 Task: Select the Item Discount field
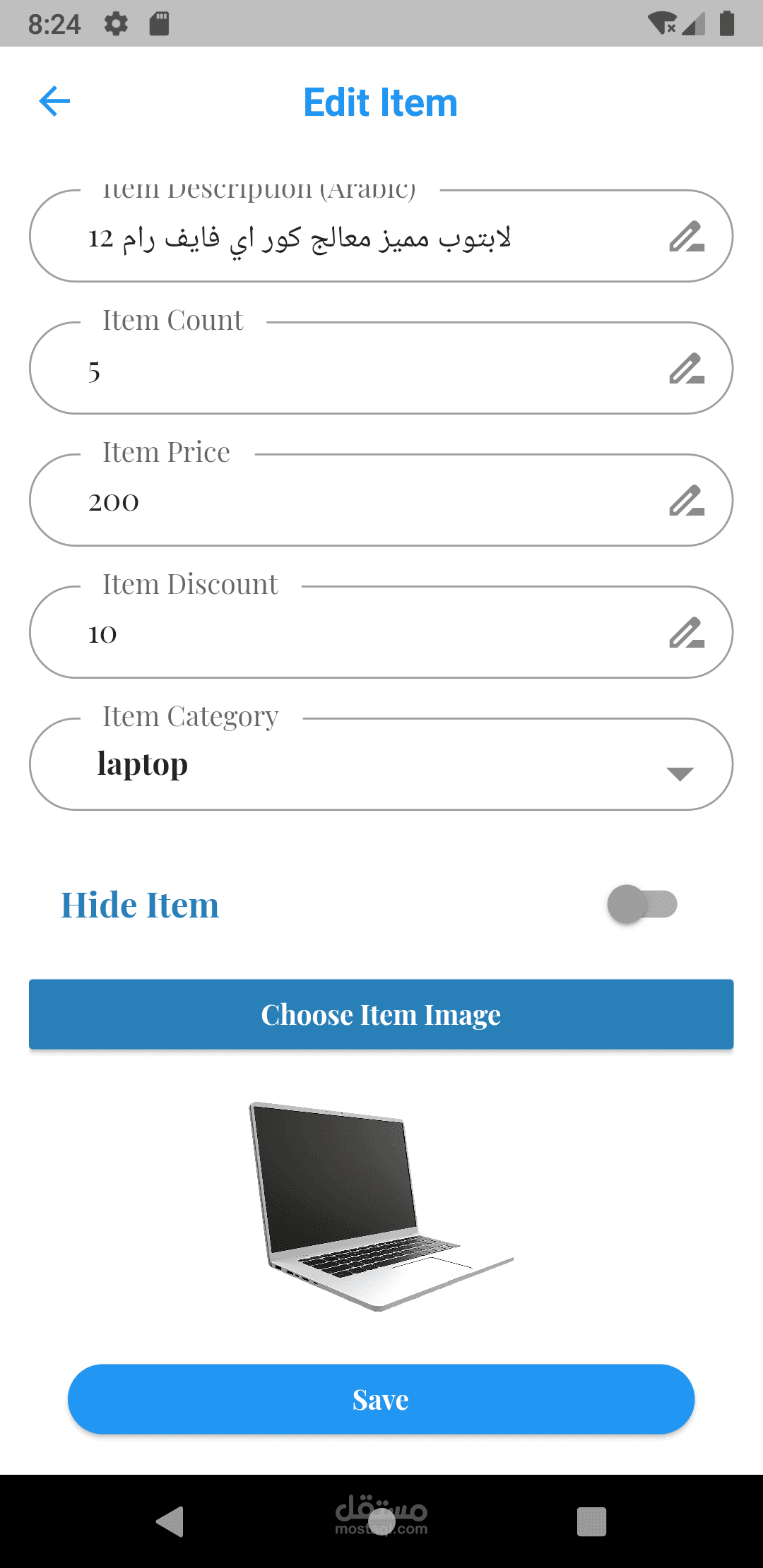coord(381,632)
